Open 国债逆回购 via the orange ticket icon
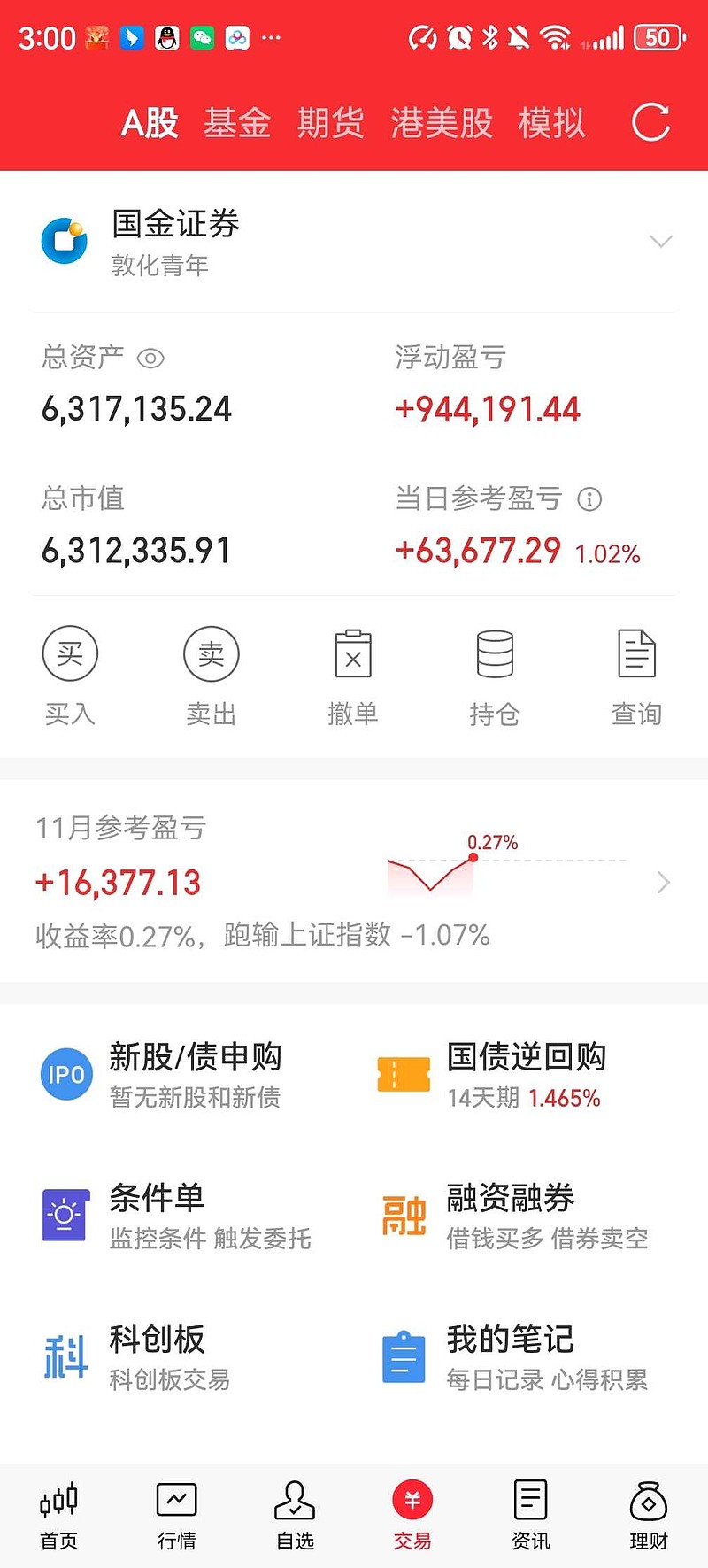 tap(403, 1074)
